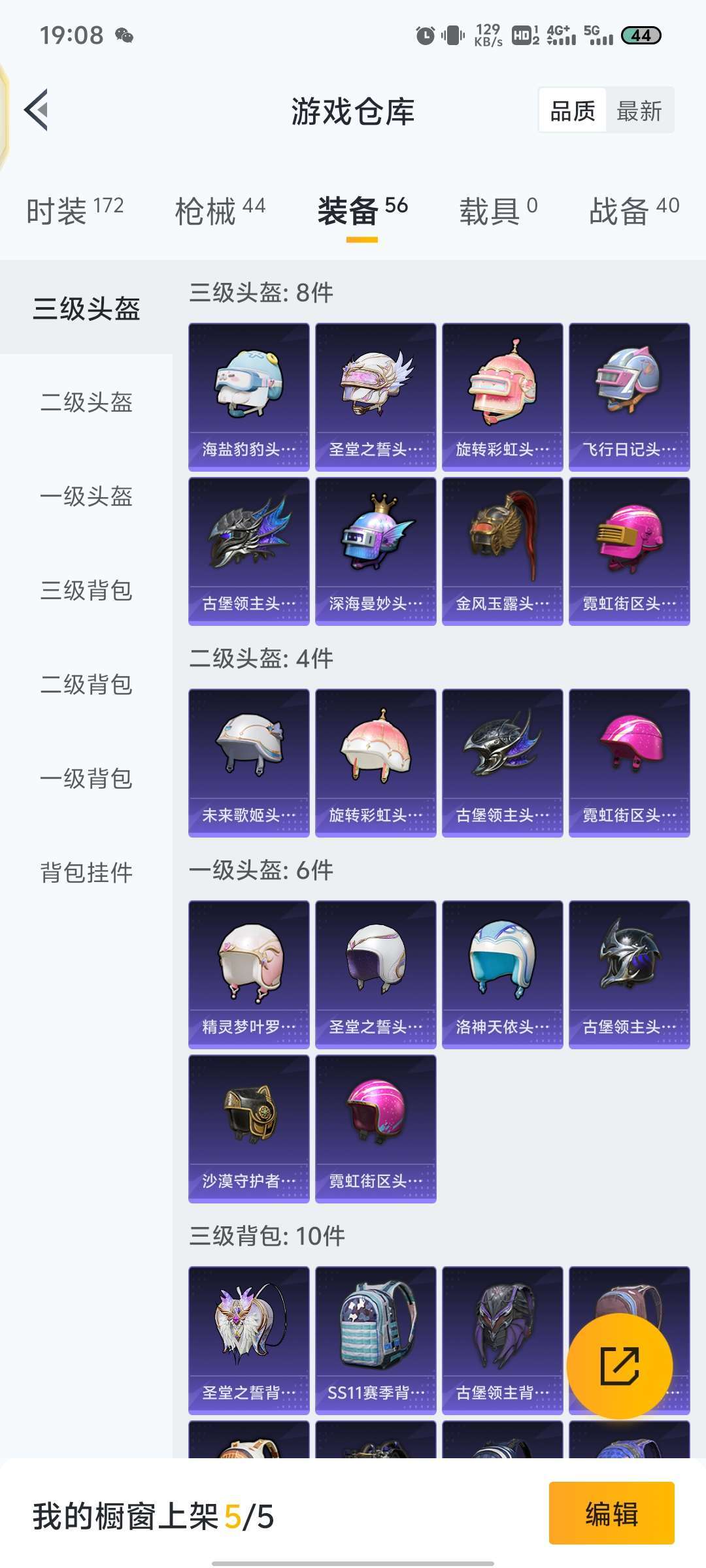Jump to the 三级背包 category in the sidebar
706x1568 pixels.
tap(86, 590)
